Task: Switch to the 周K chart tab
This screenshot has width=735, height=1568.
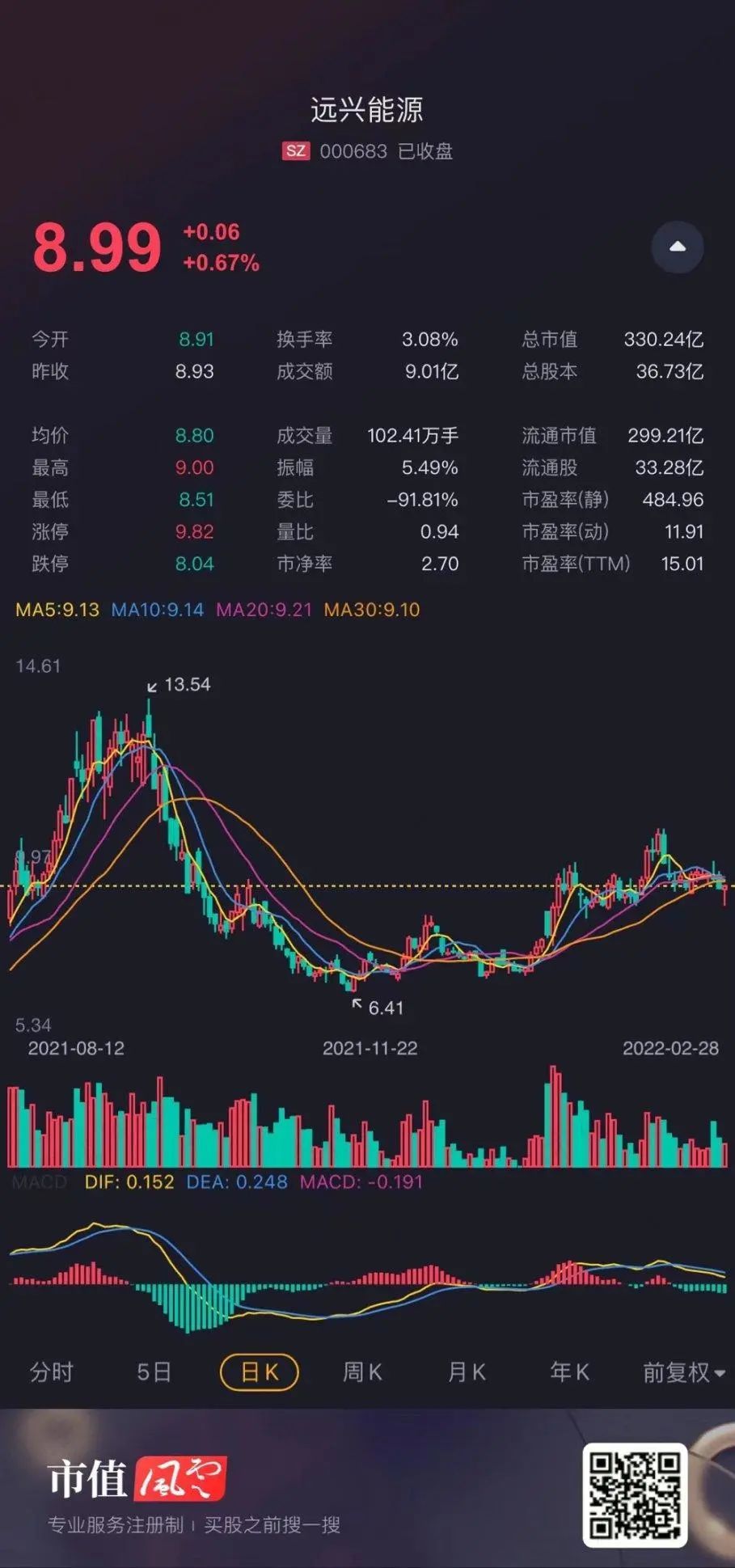Action: pos(362,1372)
